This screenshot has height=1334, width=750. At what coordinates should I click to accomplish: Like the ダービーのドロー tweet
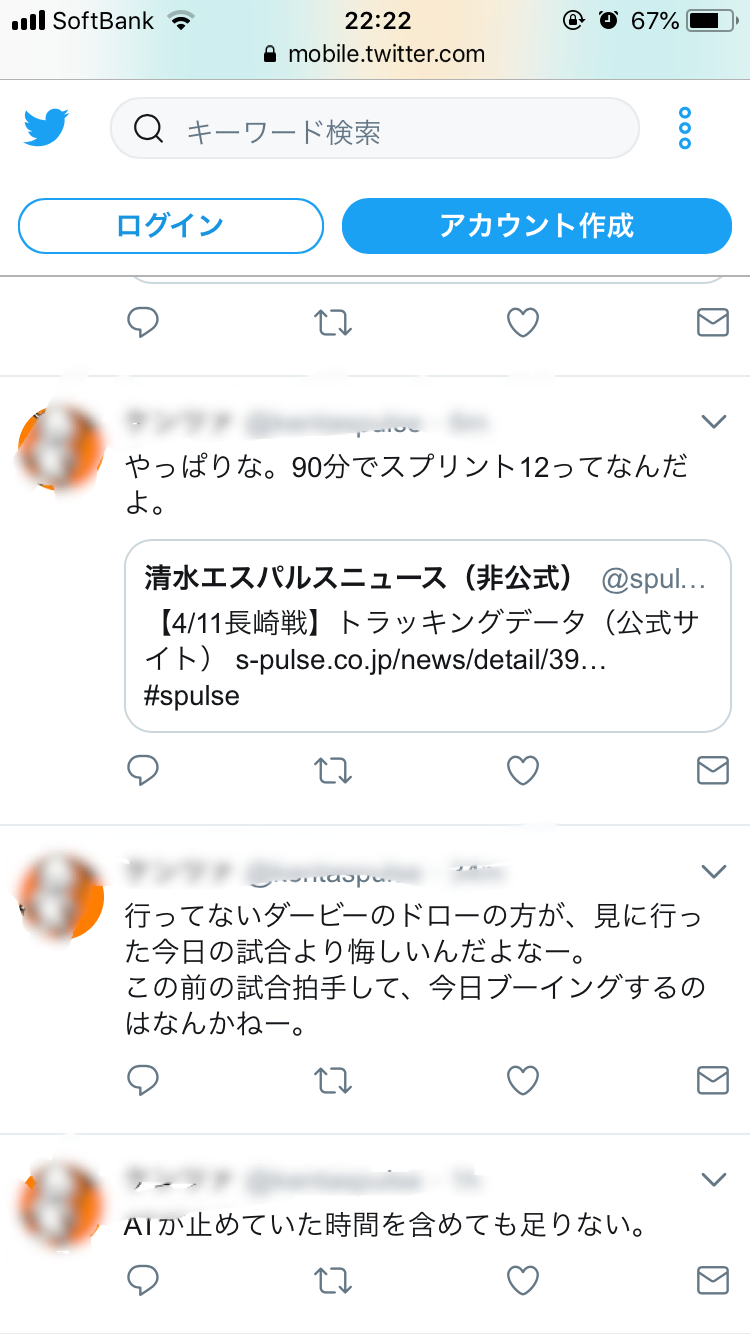coord(523,1080)
